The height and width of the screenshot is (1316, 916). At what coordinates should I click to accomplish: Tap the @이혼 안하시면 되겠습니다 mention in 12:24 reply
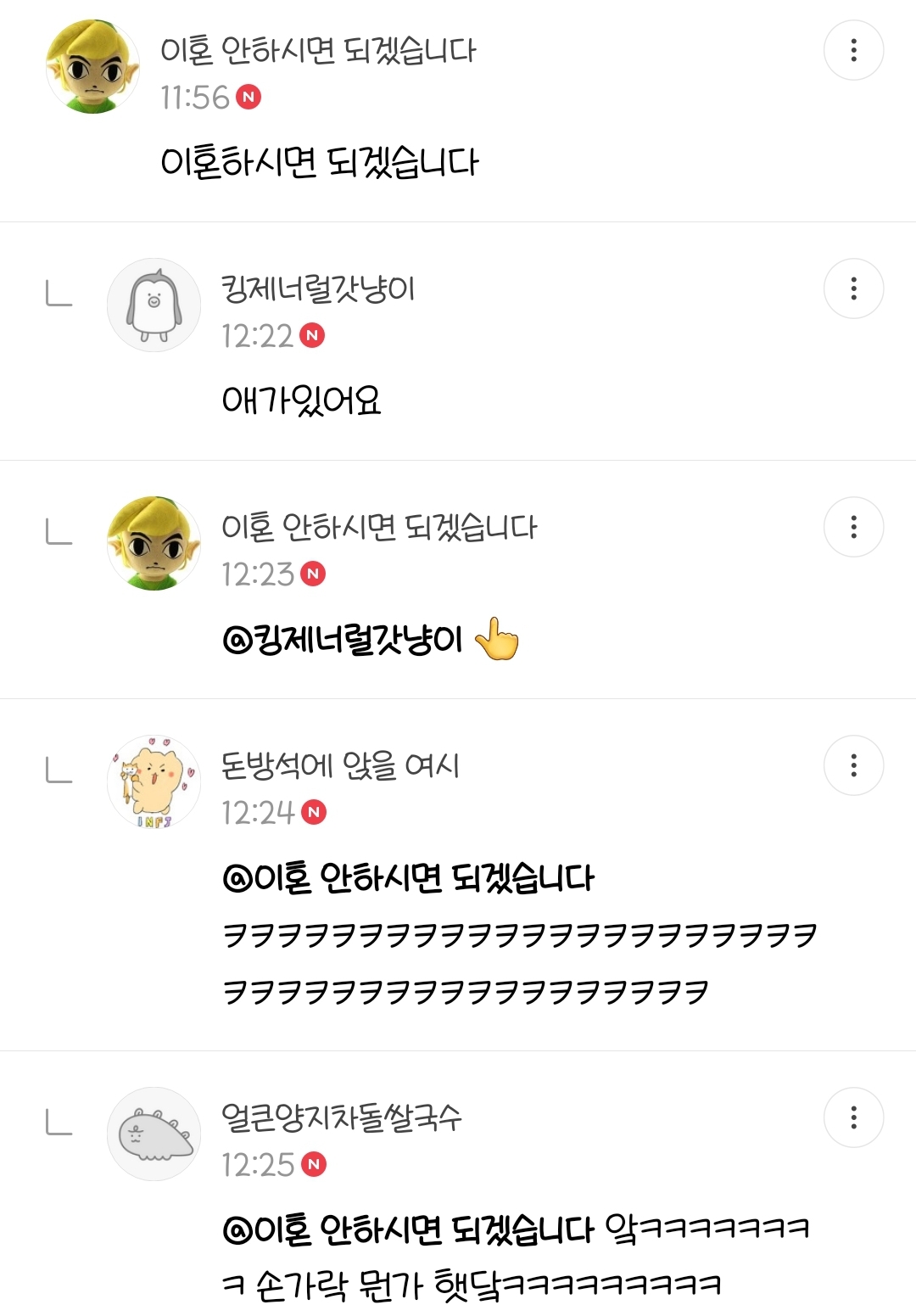point(408,877)
